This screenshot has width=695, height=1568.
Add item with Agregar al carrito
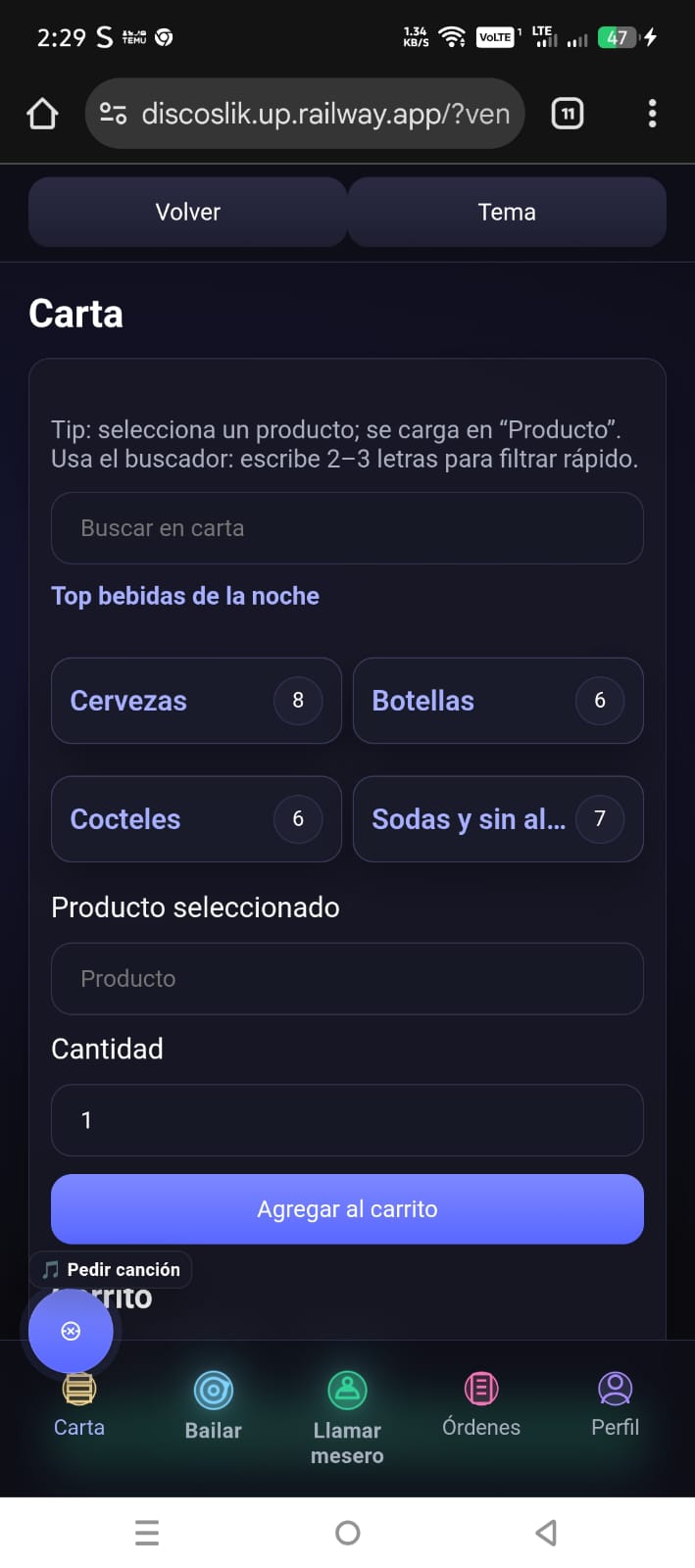(347, 1209)
